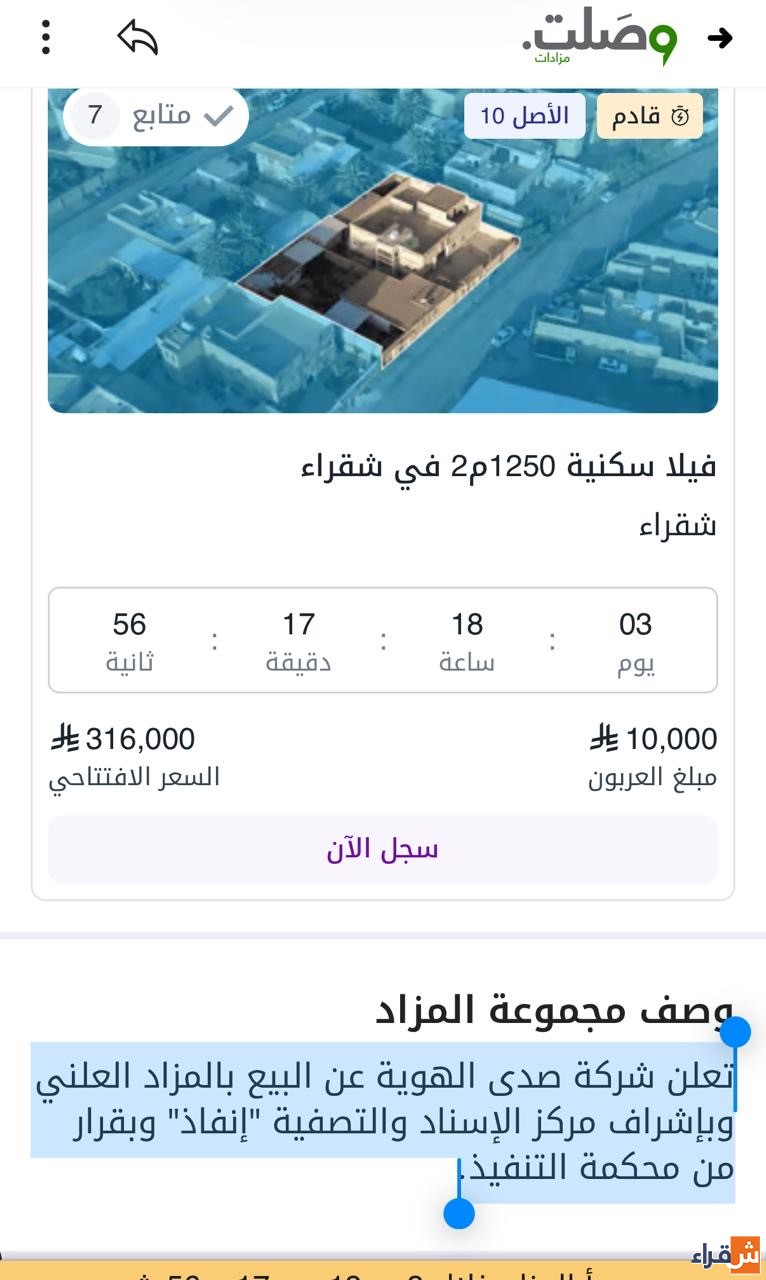Screen dimensions: 766x1280
Task: Tap the reply arrow icon in the header
Action: pos(138,38)
